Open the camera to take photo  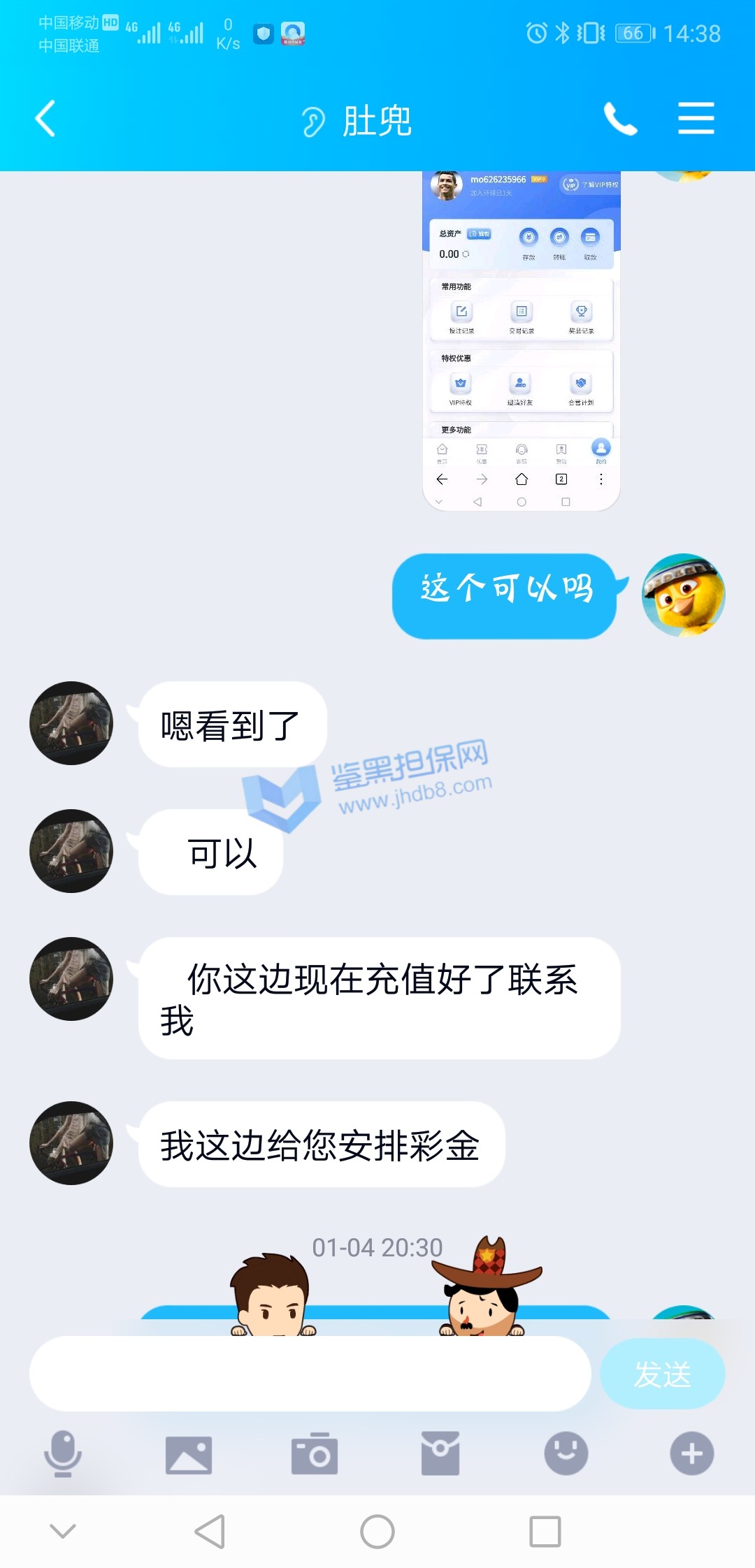(x=315, y=1454)
